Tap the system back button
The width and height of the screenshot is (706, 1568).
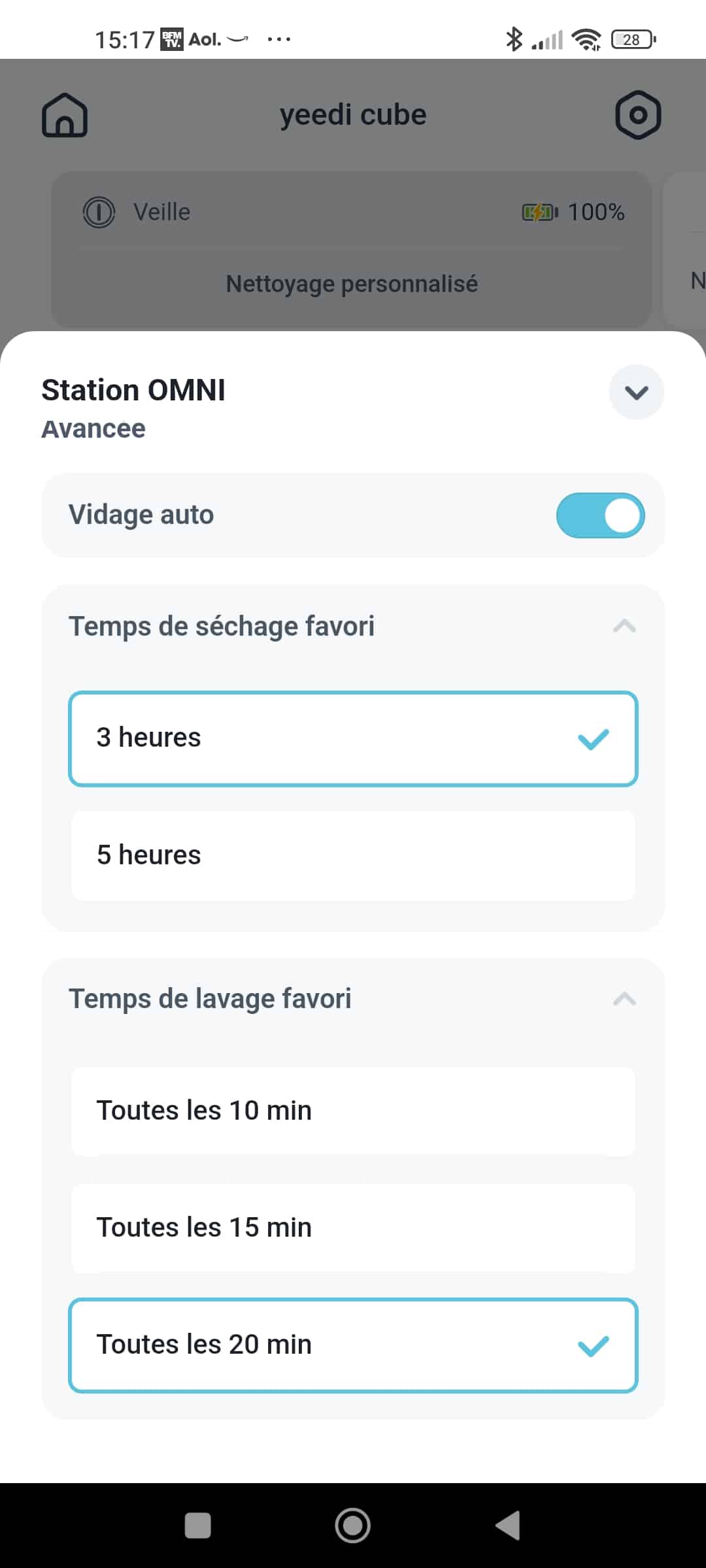click(x=508, y=1526)
